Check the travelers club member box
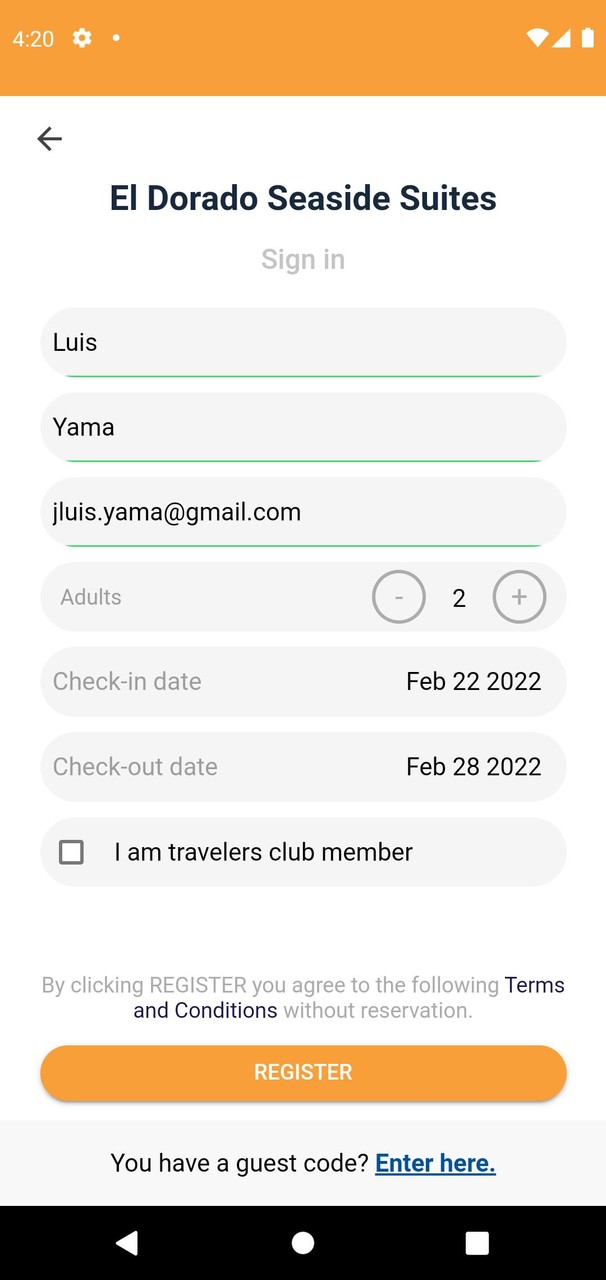 point(72,852)
